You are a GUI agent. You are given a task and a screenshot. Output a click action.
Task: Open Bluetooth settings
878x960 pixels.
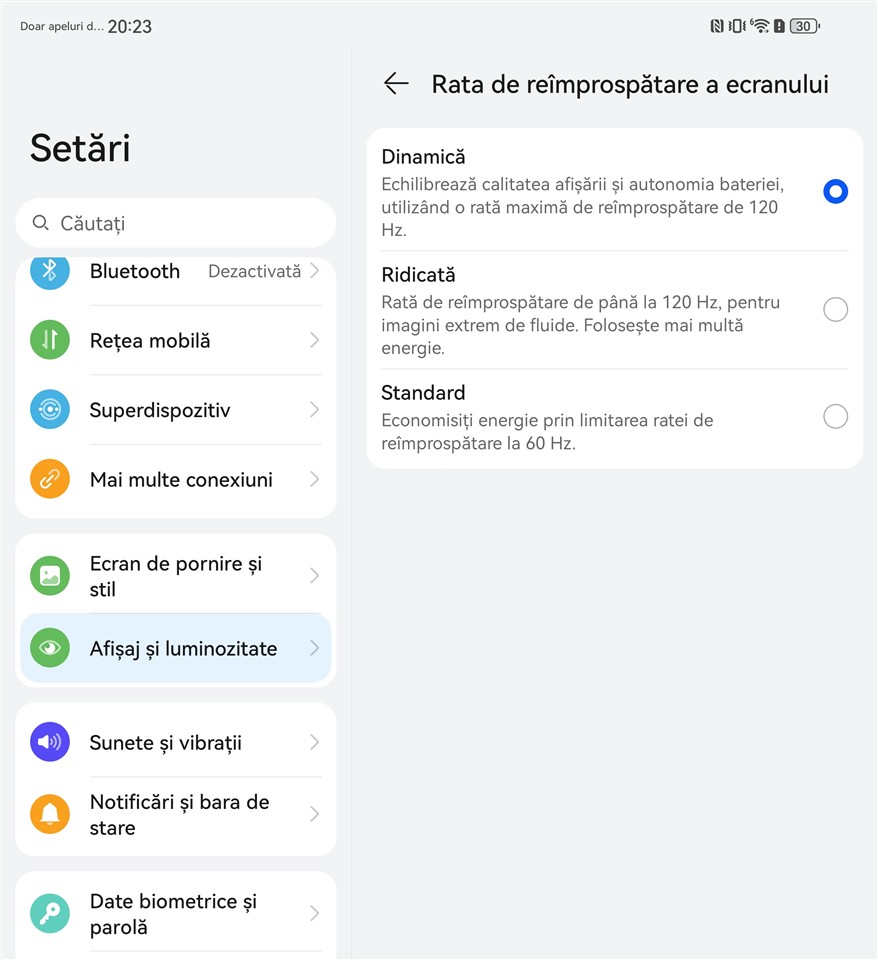(x=176, y=272)
